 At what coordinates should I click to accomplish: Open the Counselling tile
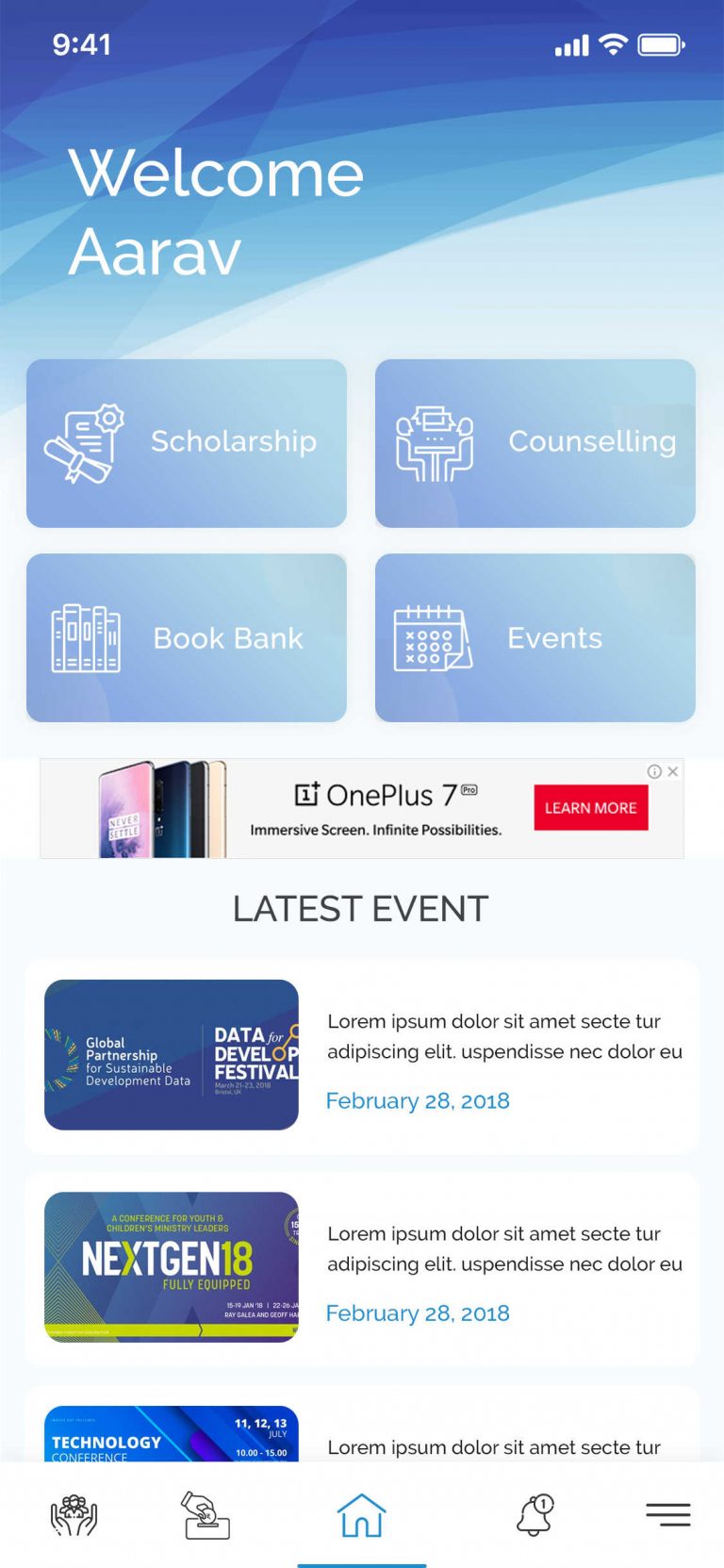pyautogui.click(x=535, y=443)
